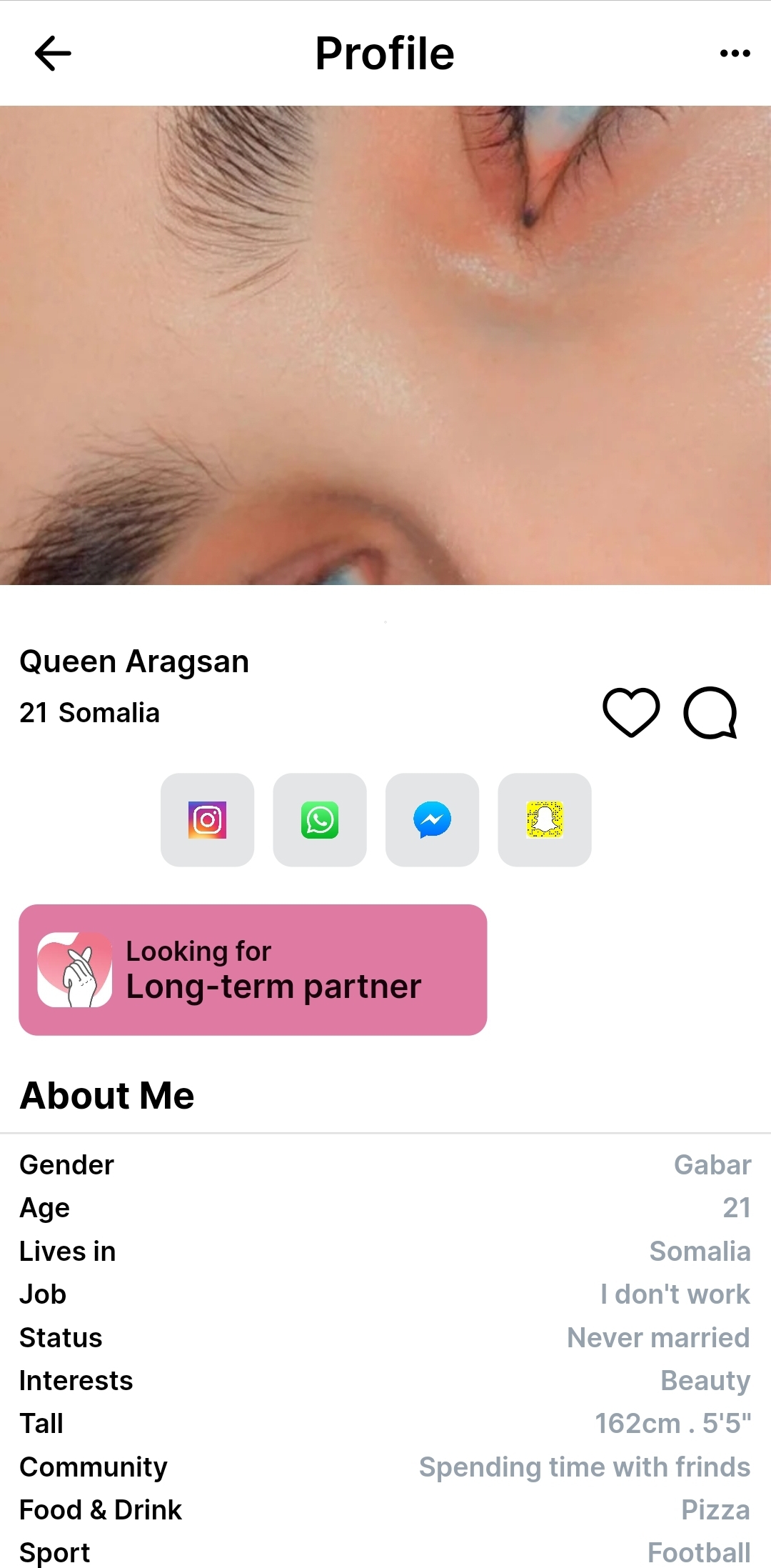Open the Instagram contact button
The width and height of the screenshot is (771, 1568).
207,819
